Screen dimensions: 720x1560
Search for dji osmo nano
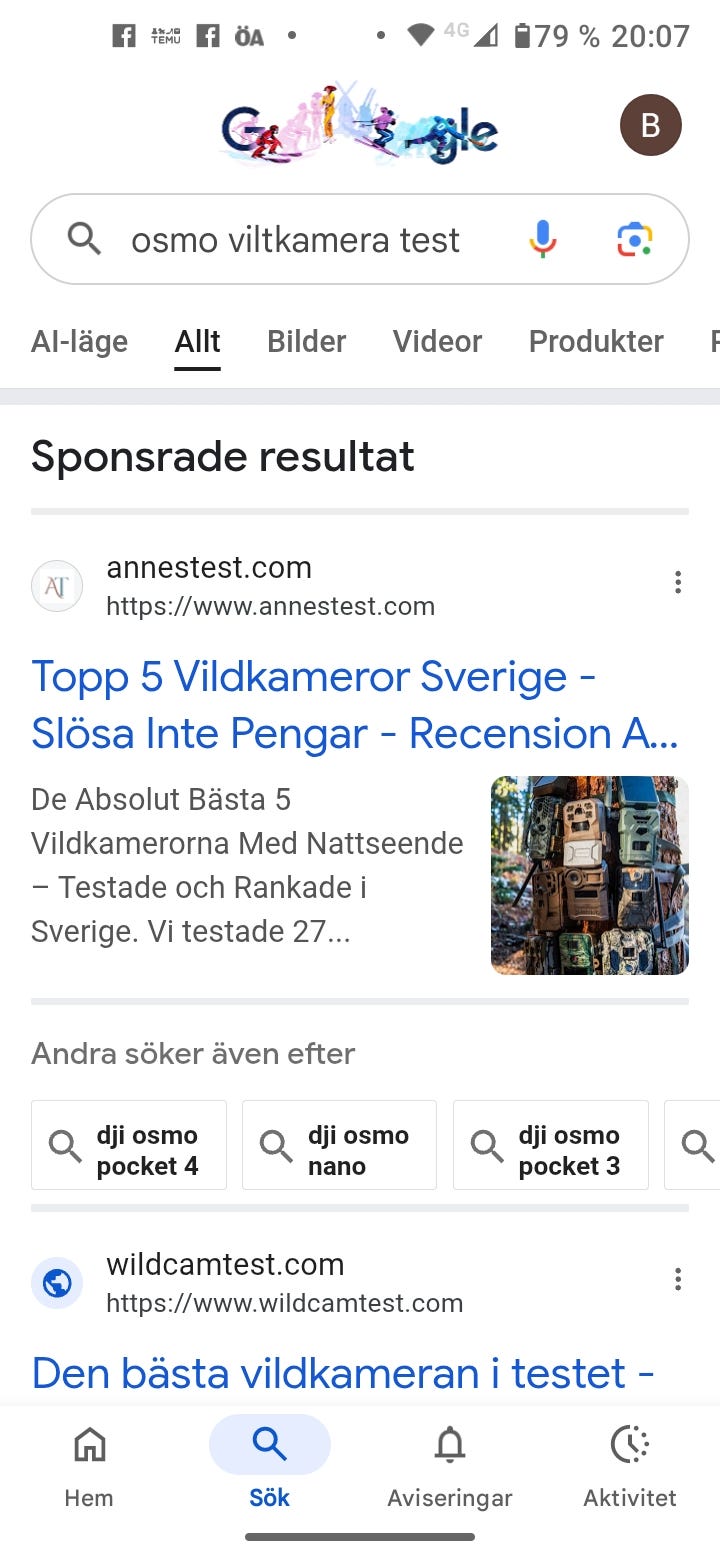coord(339,1145)
